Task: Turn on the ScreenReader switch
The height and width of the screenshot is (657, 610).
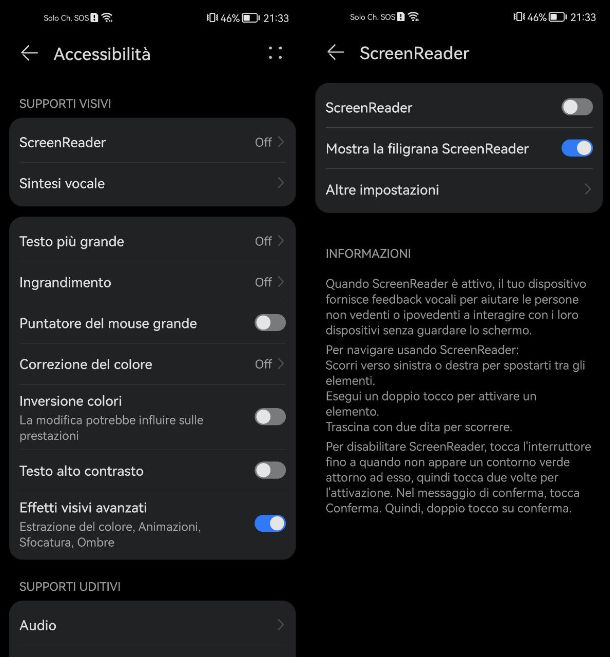Action: click(x=577, y=107)
